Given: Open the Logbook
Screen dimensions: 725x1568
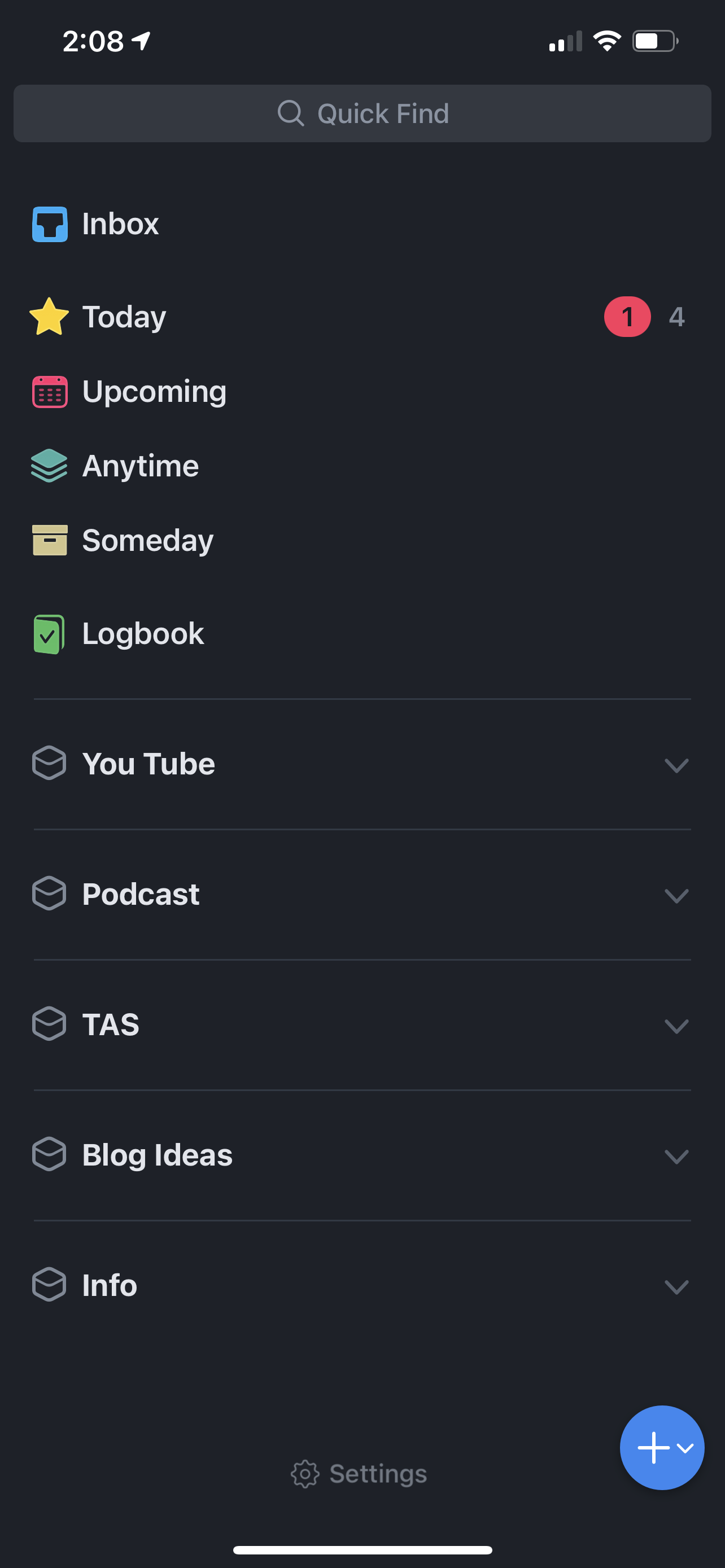Looking at the screenshot, I should [x=142, y=634].
